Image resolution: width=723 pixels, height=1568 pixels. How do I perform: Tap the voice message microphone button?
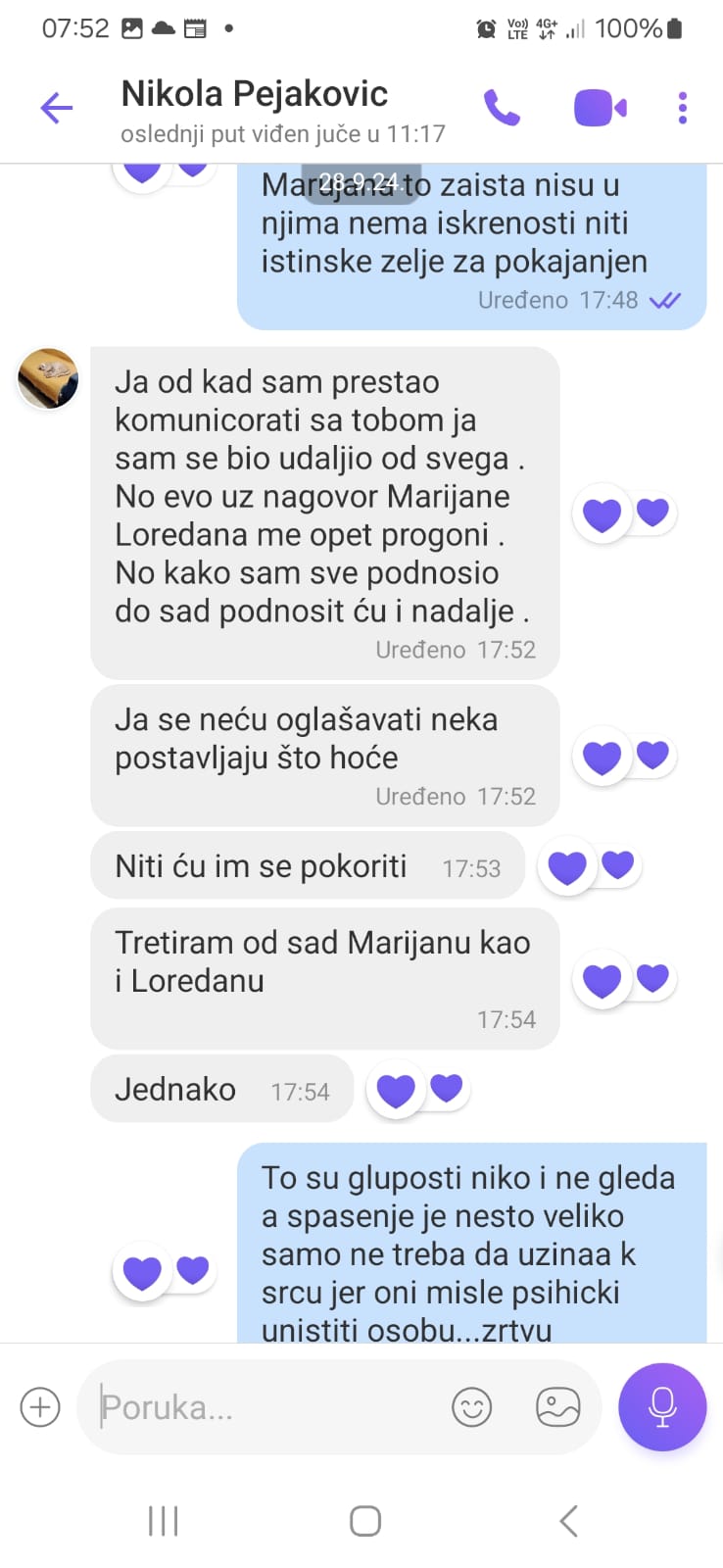661,1406
